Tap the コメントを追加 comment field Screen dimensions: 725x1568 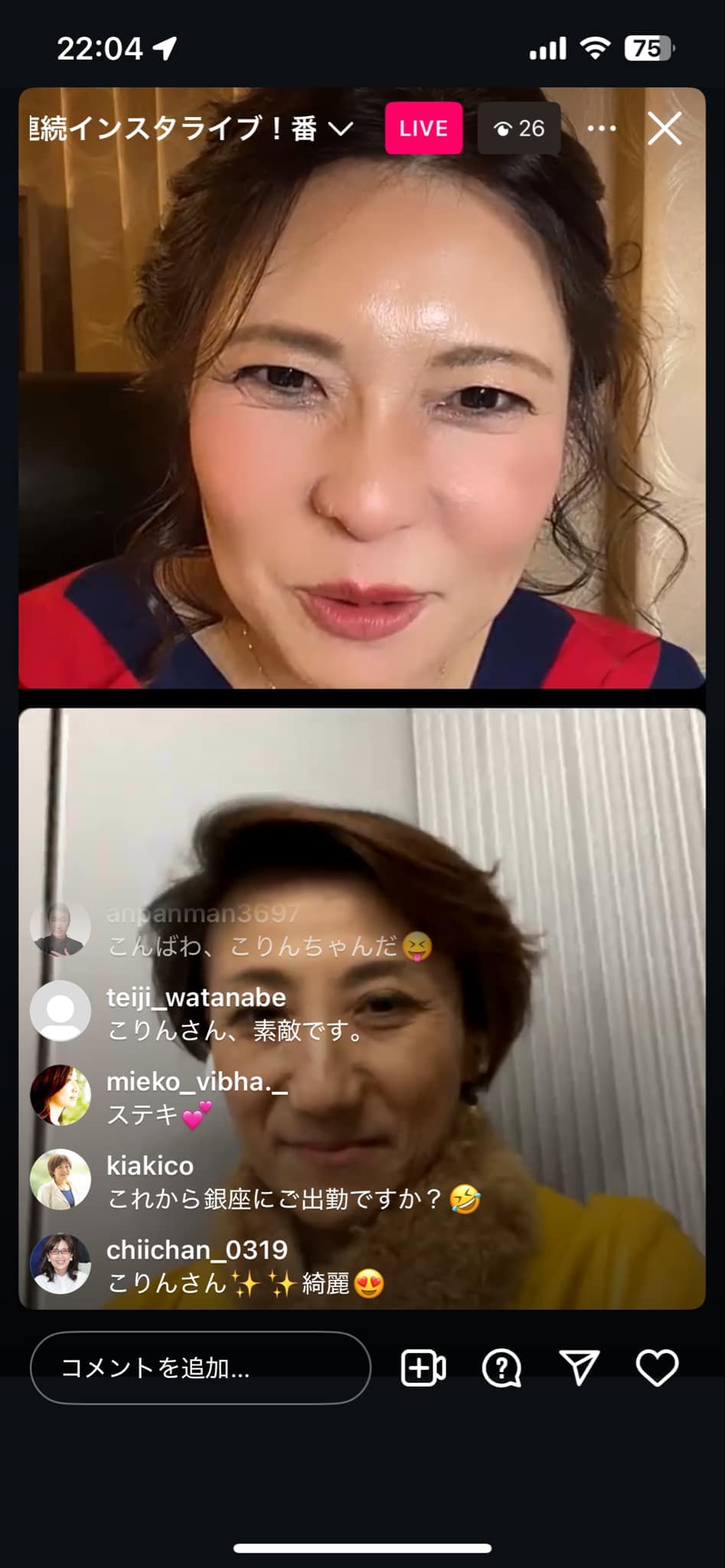point(200,1367)
